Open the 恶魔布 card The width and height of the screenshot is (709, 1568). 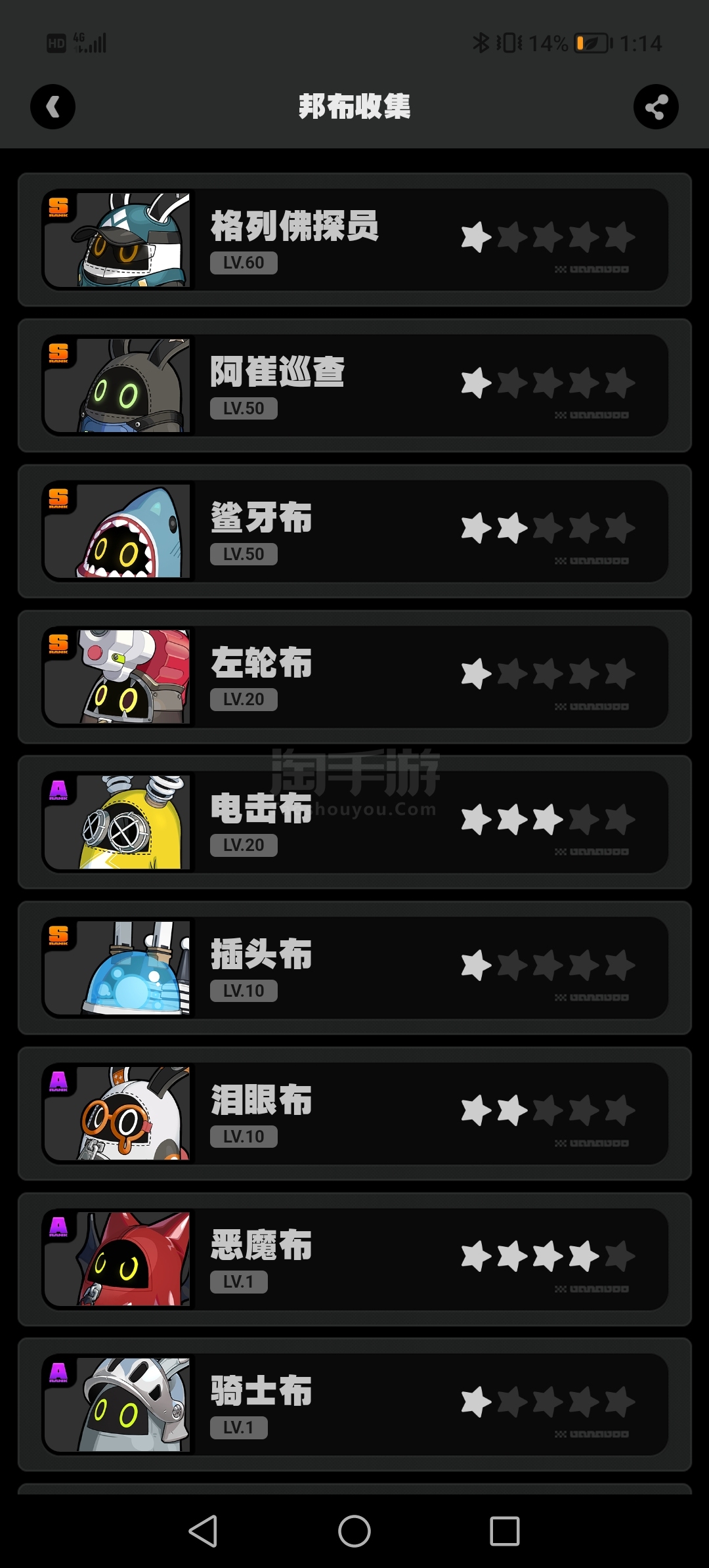point(354,1259)
